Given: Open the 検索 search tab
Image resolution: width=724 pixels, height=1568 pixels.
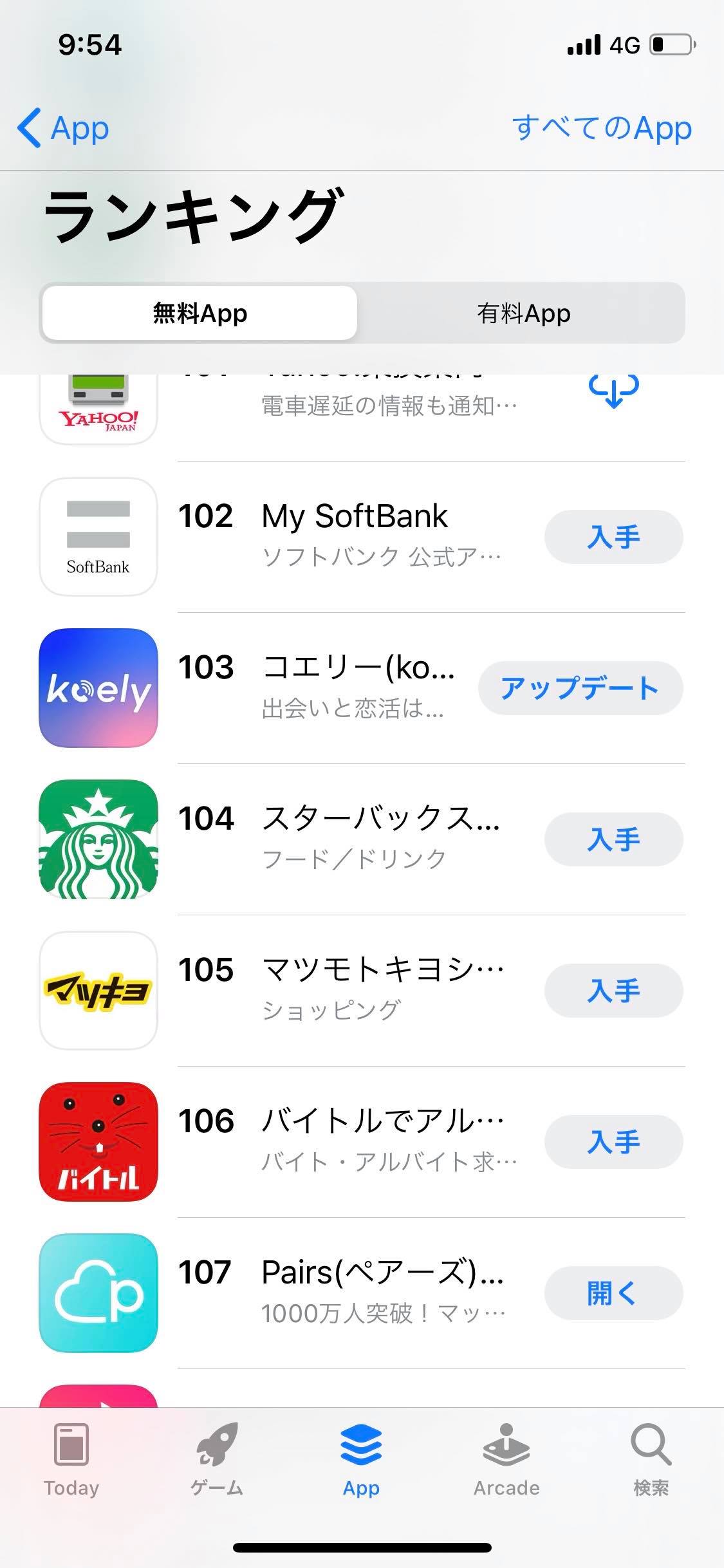Looking at the screenshot, I should tap(651, 1460).
